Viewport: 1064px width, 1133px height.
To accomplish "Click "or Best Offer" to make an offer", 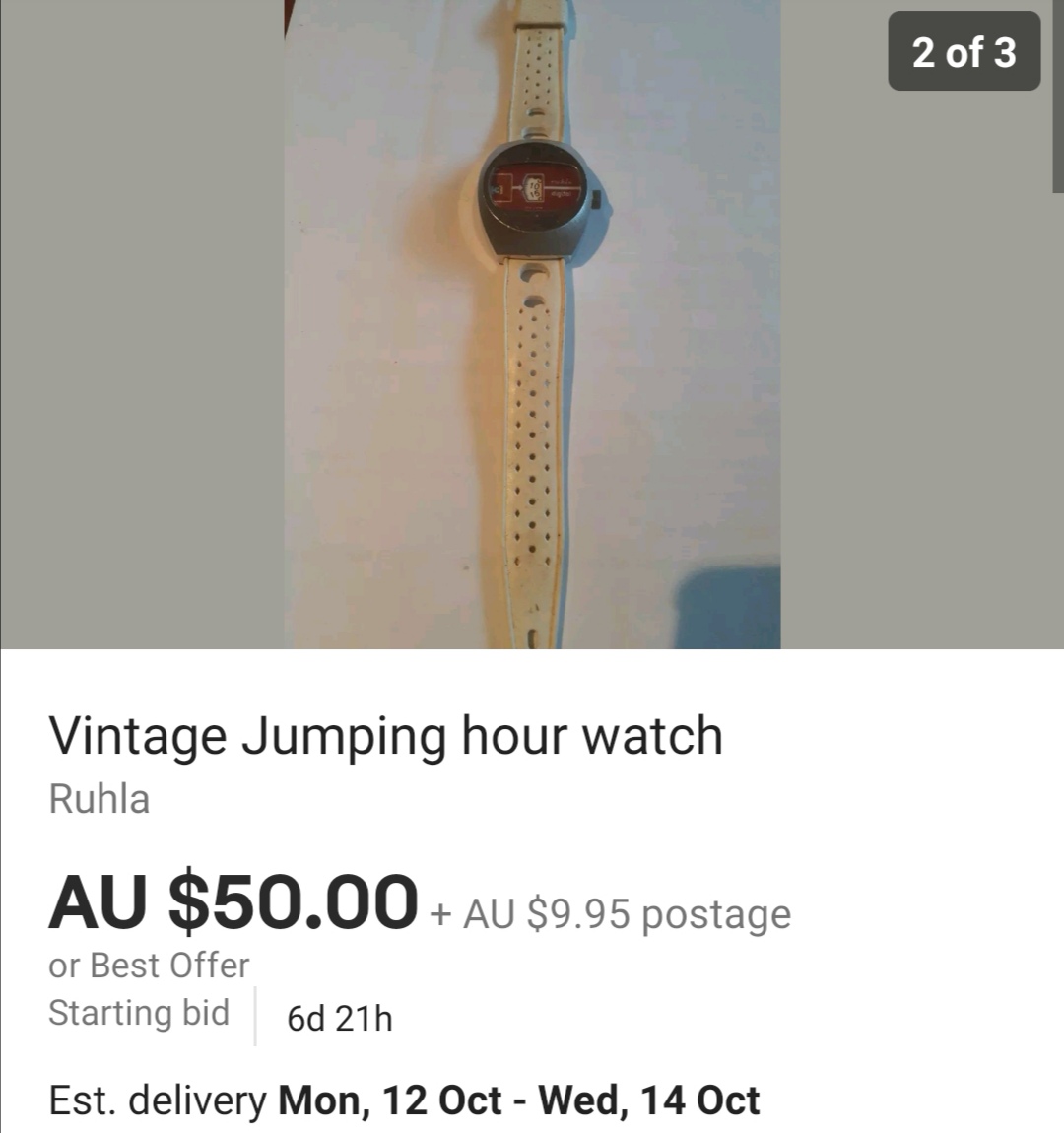I will [148, 965].
